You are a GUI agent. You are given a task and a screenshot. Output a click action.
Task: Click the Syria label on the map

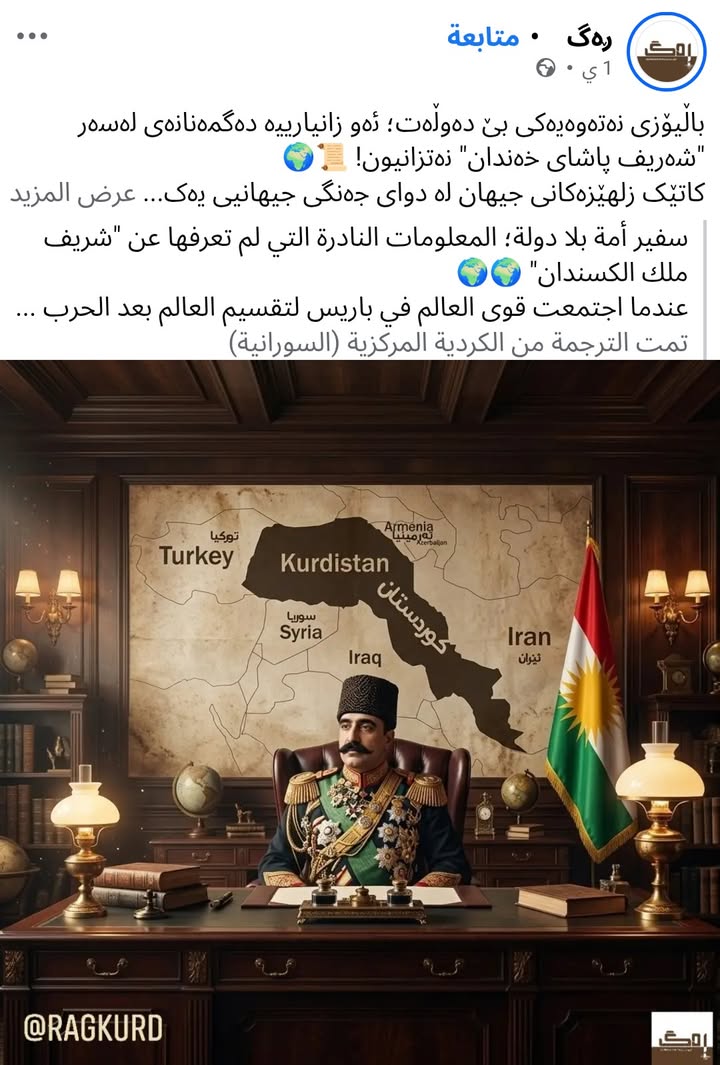click(x=300, y=631)
